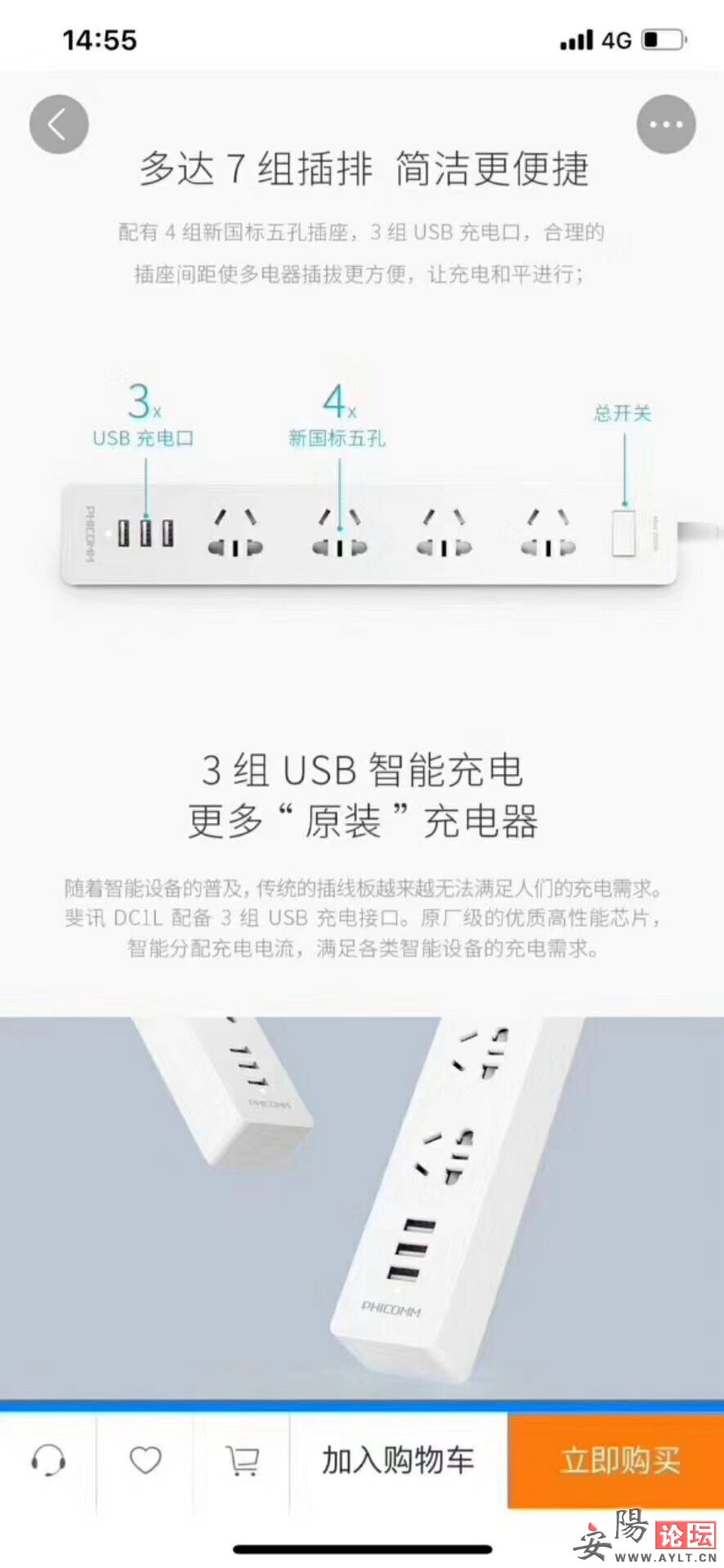Screen dimensions: 724x1568
Task: Go back using the arrow button
Action: tap(58, 124)
